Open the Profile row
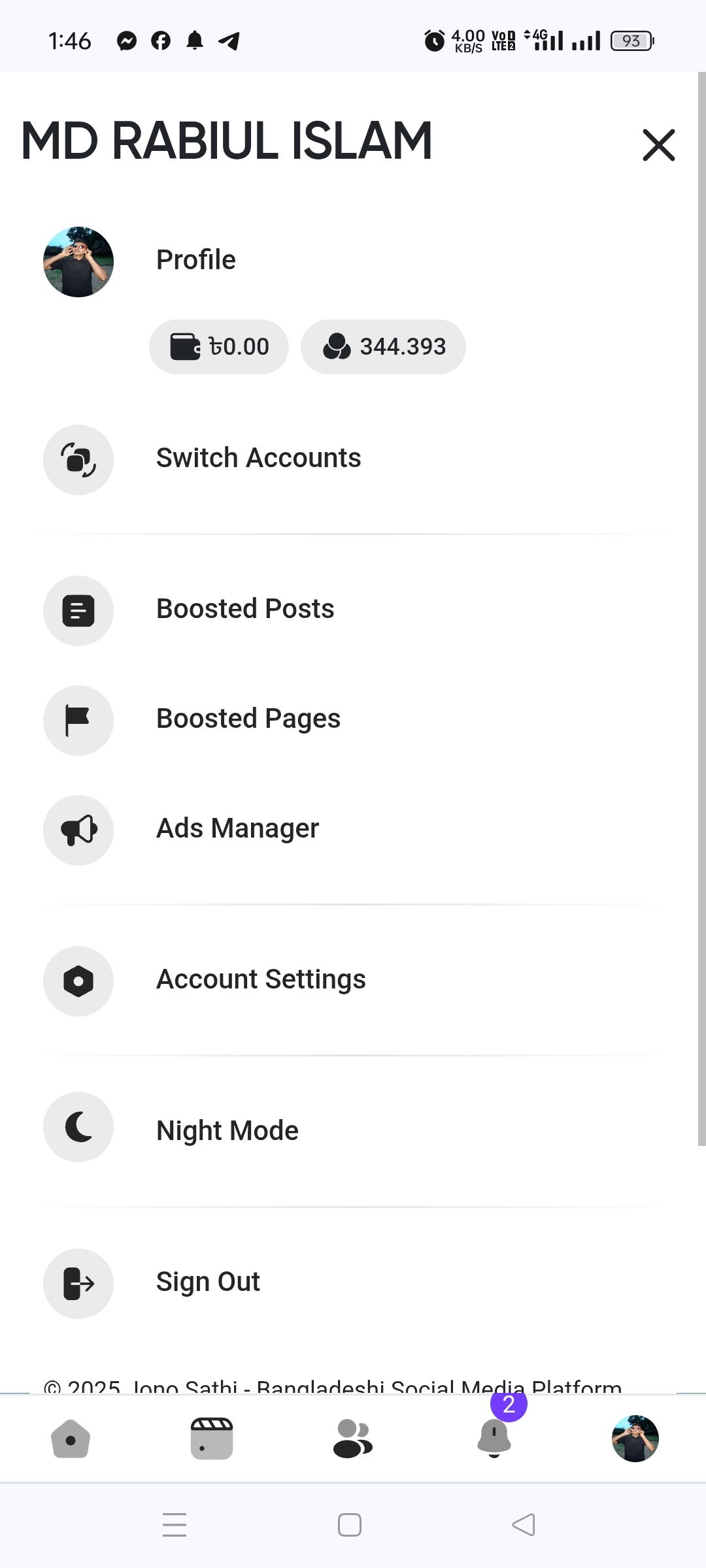 (353, 261)
